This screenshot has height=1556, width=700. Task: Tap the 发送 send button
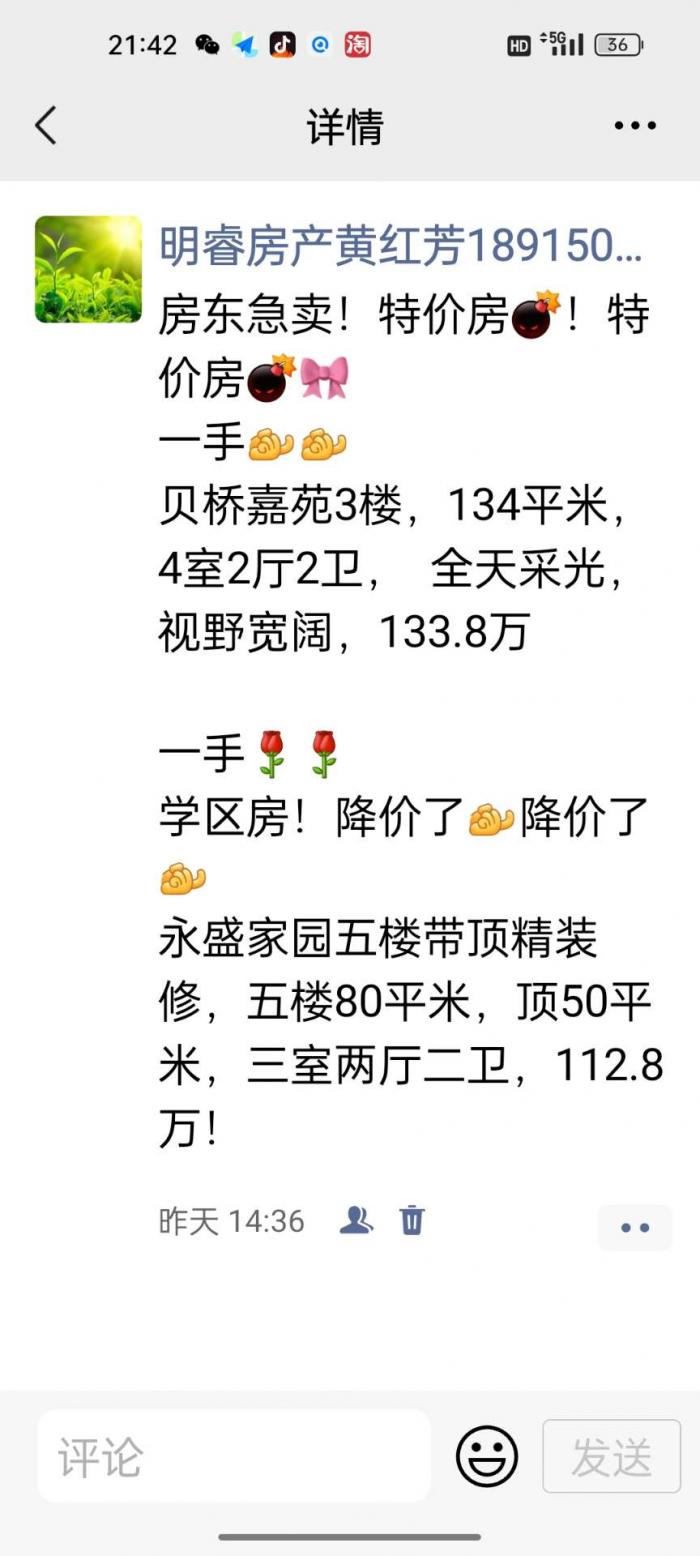coord(611,1456)
